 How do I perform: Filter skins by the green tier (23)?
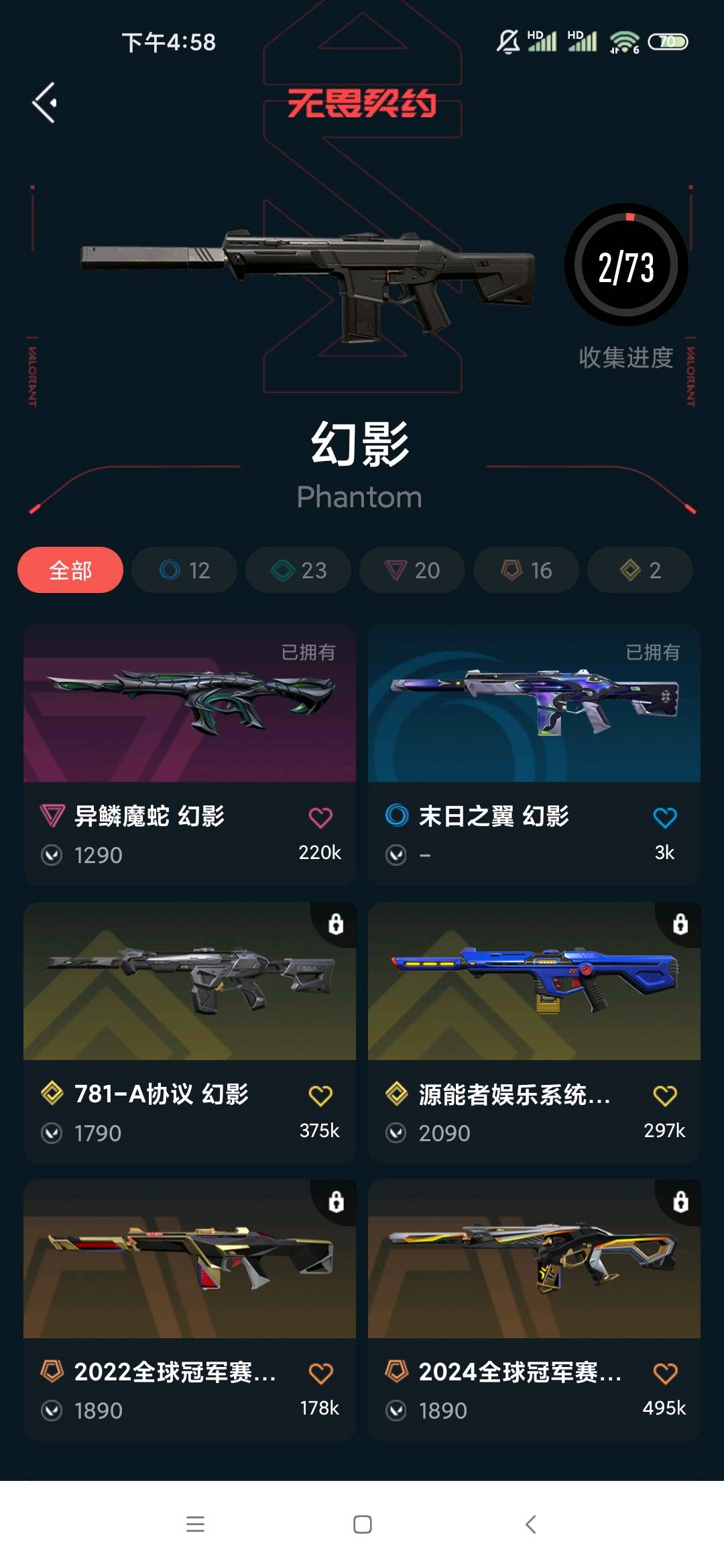[298, 570]
